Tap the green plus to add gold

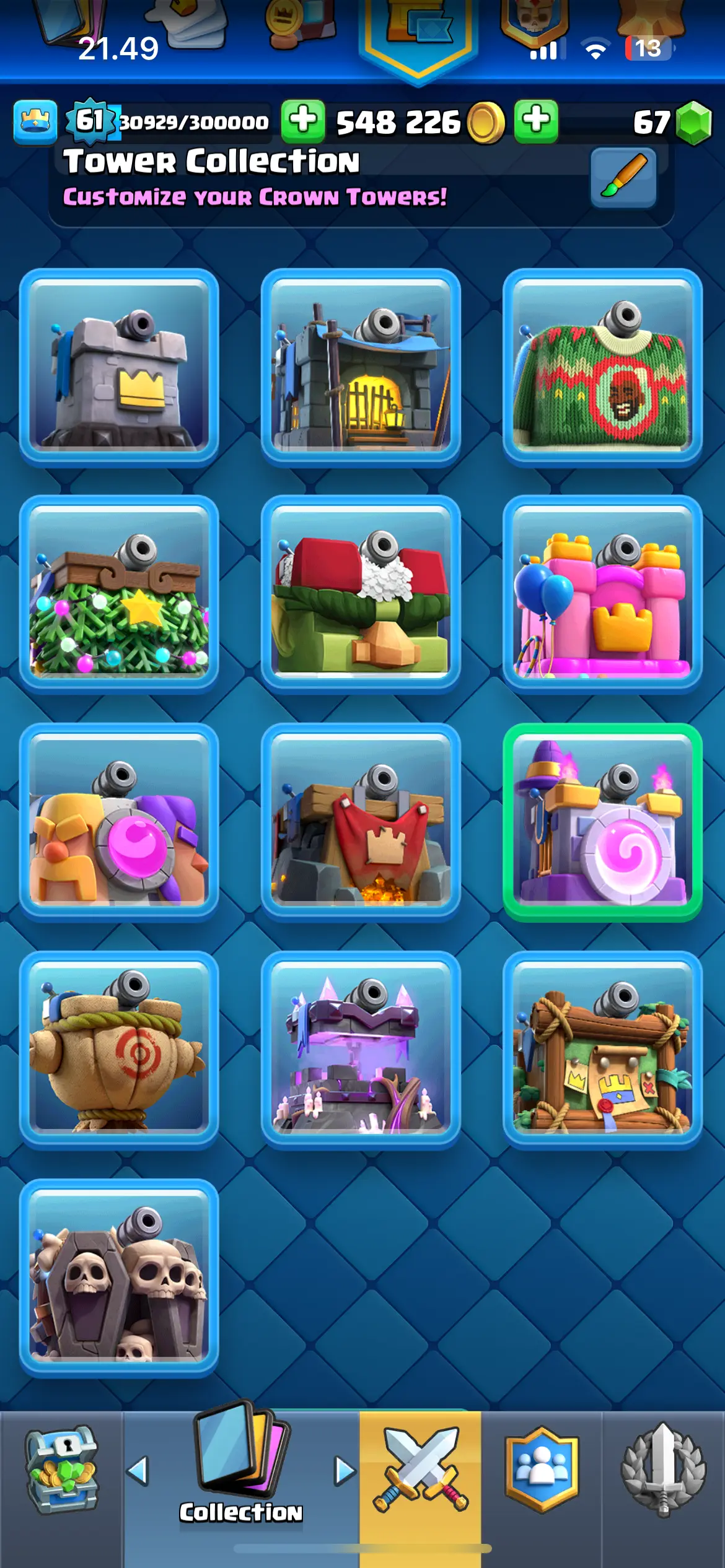[304, 121]
